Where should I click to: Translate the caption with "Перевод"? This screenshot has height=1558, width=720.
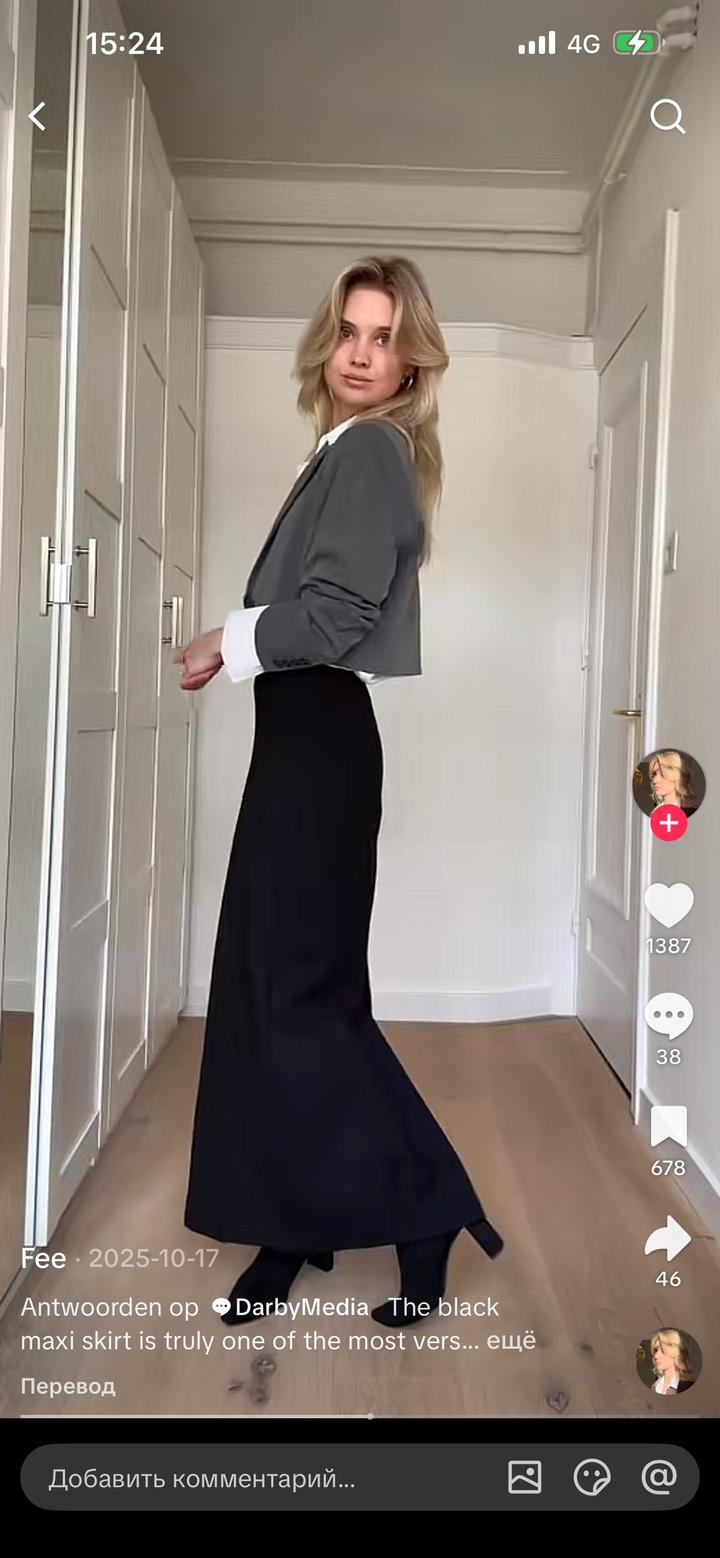click(68, 1386)
